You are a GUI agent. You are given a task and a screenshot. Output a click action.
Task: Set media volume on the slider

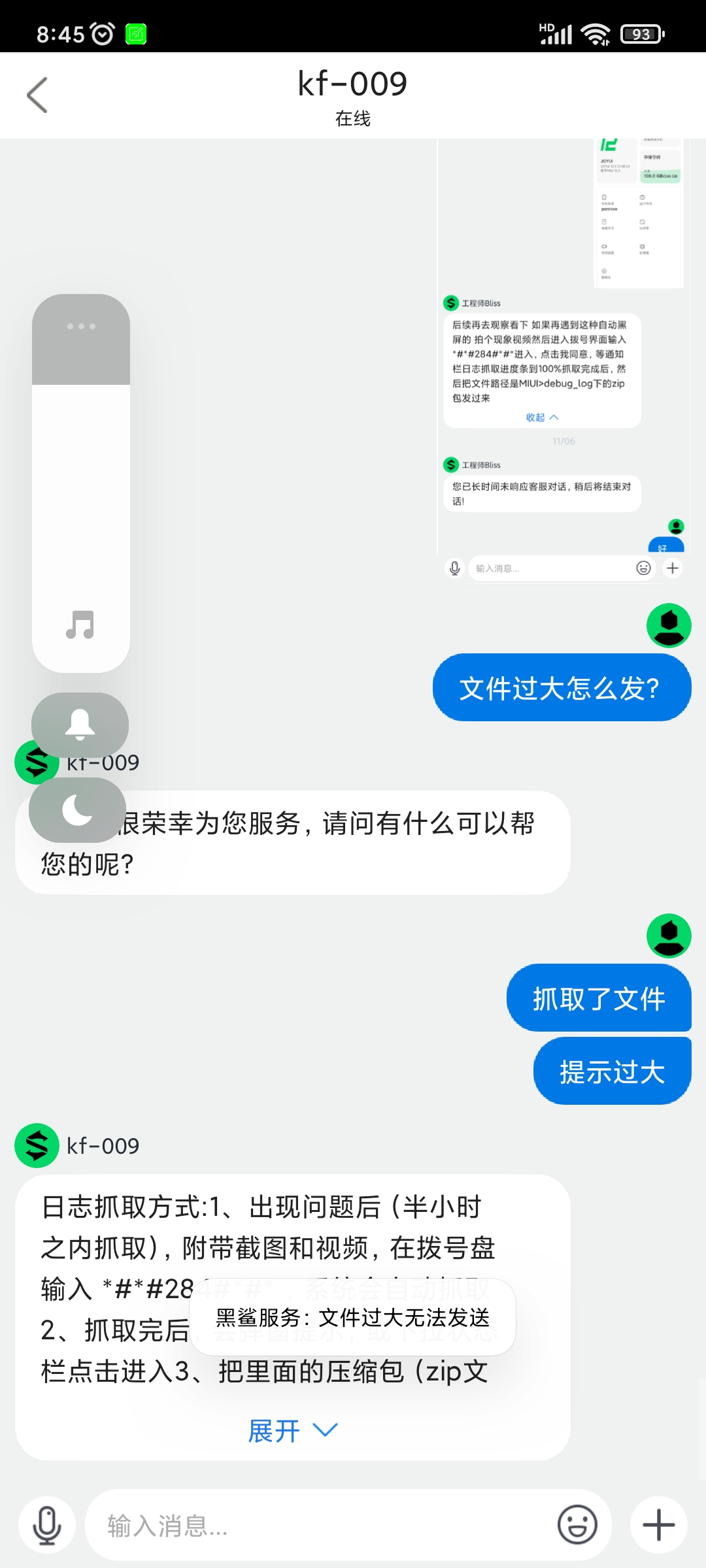point(81,483)
